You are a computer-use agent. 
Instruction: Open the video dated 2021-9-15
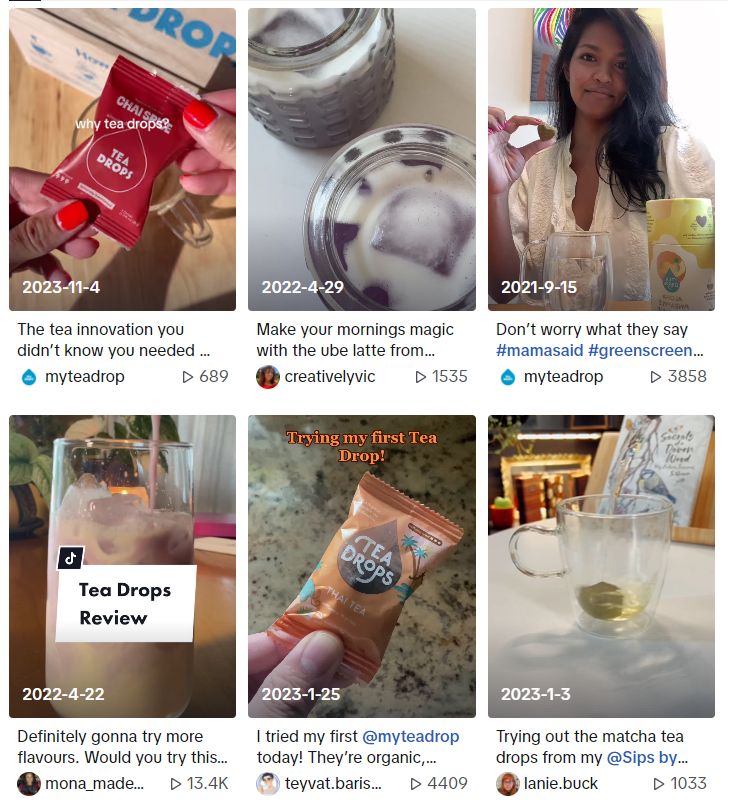(x=601, y=160)
